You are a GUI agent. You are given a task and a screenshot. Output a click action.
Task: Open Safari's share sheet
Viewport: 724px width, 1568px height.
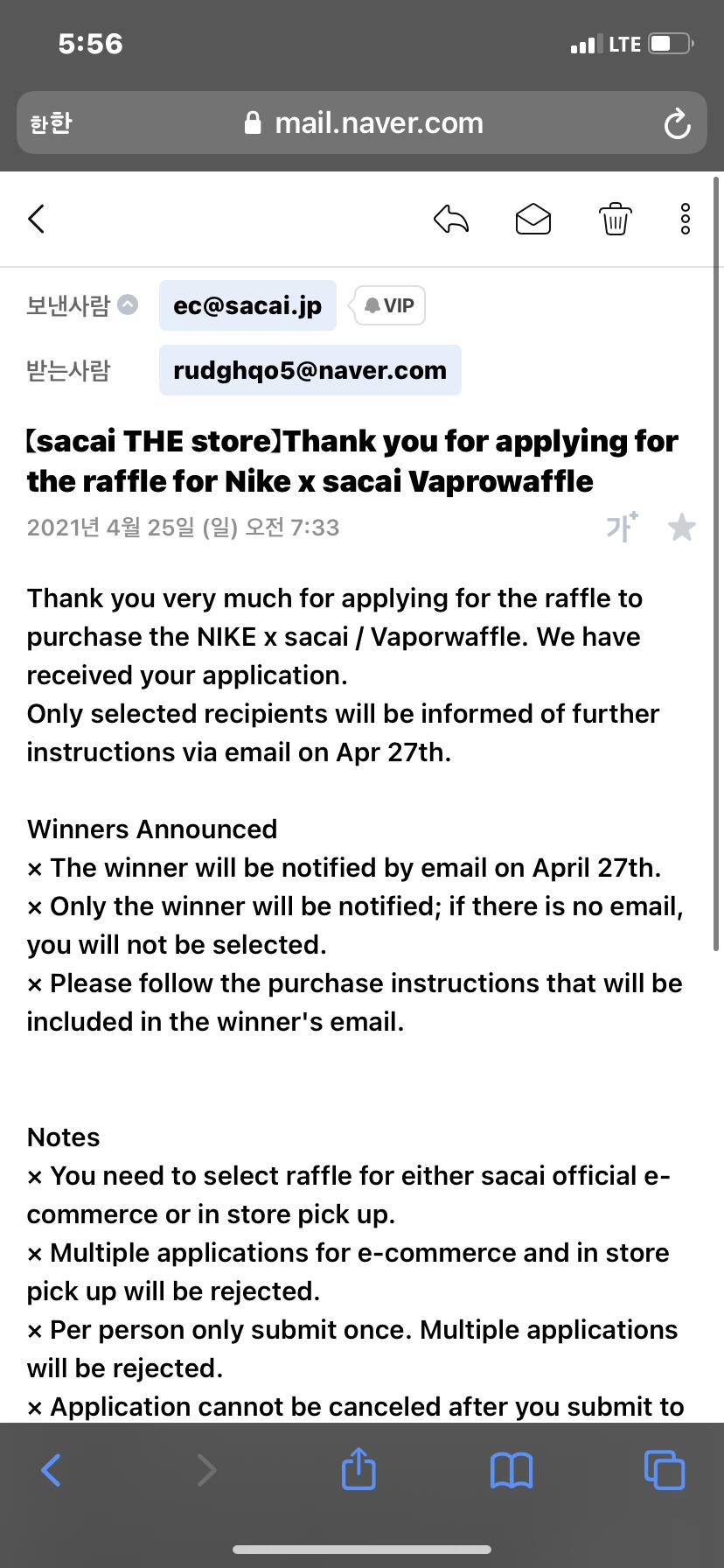359,1468
